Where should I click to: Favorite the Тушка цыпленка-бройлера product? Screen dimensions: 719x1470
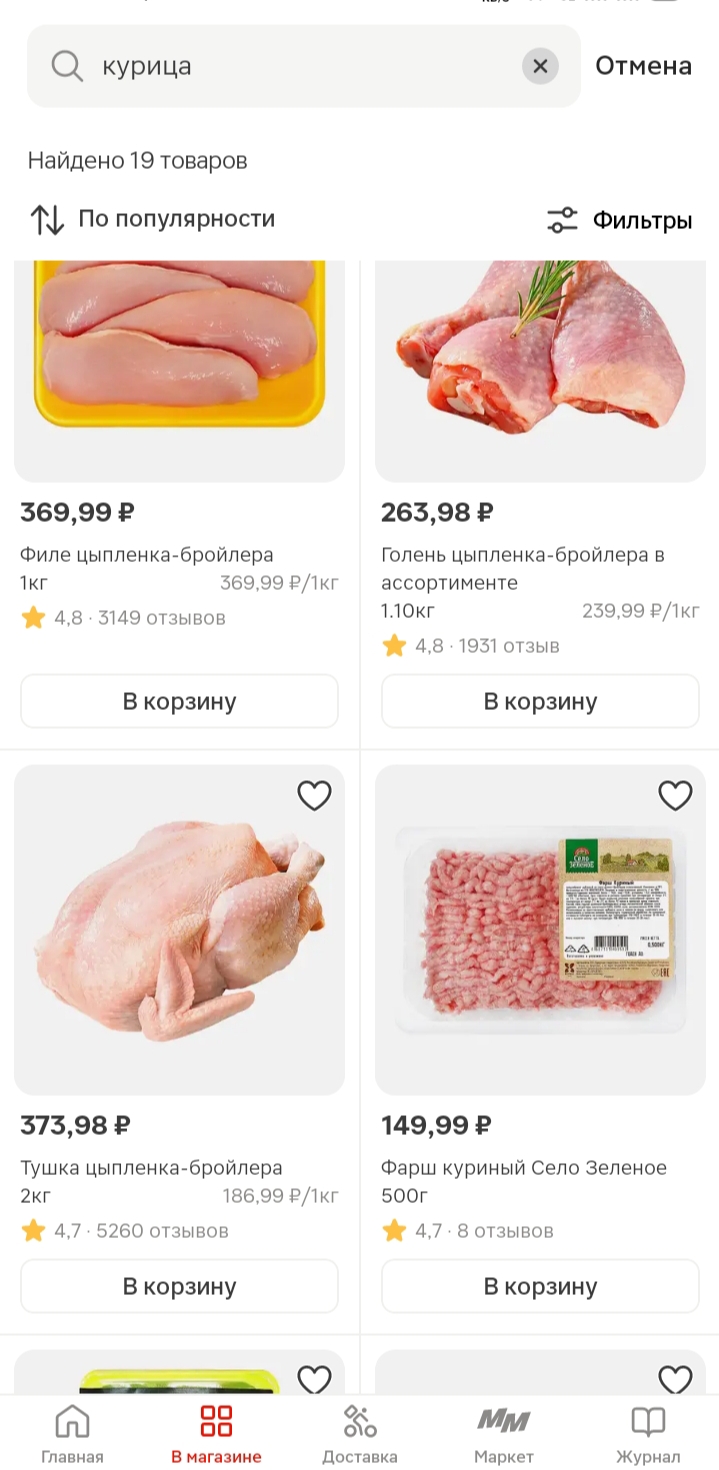point(314,796)
